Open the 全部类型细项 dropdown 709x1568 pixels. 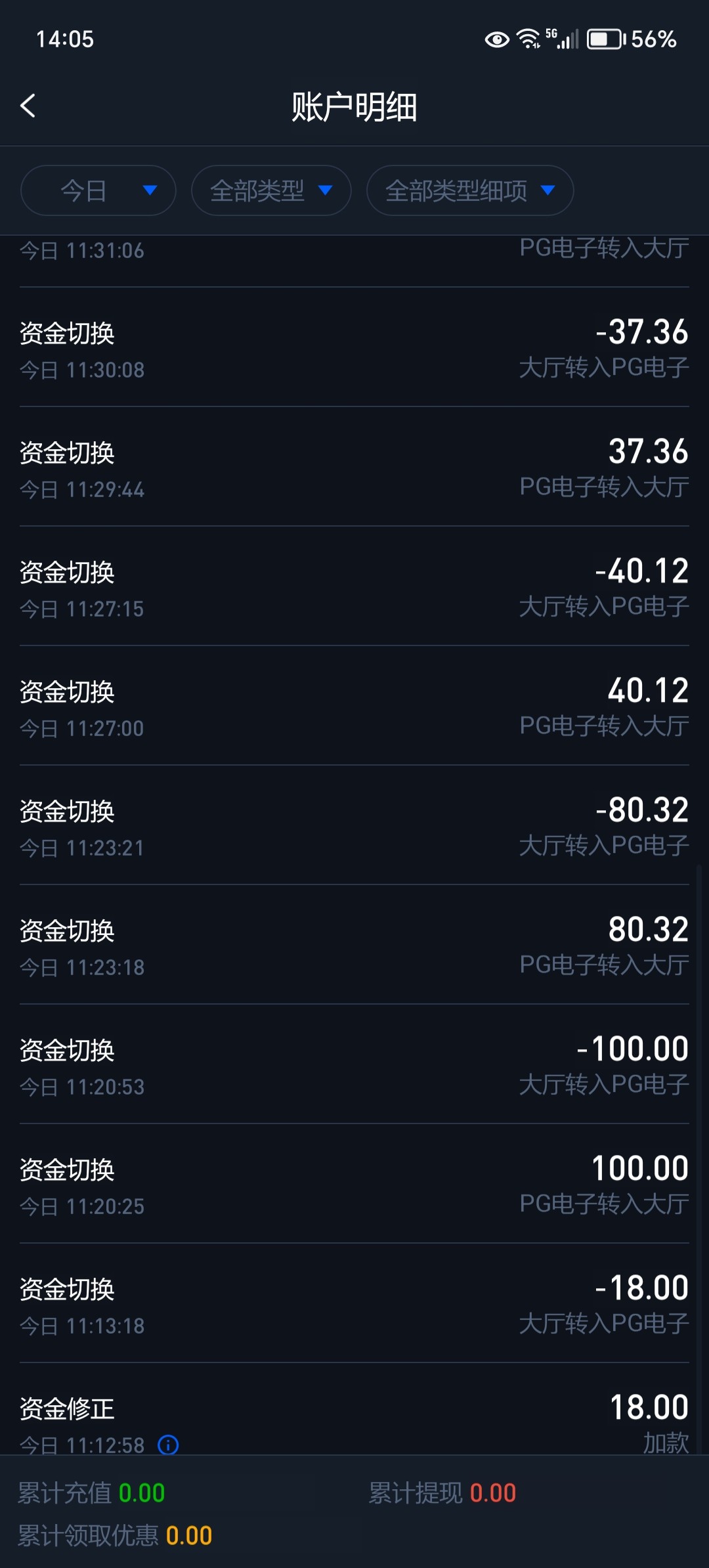(x=469, y=191)
